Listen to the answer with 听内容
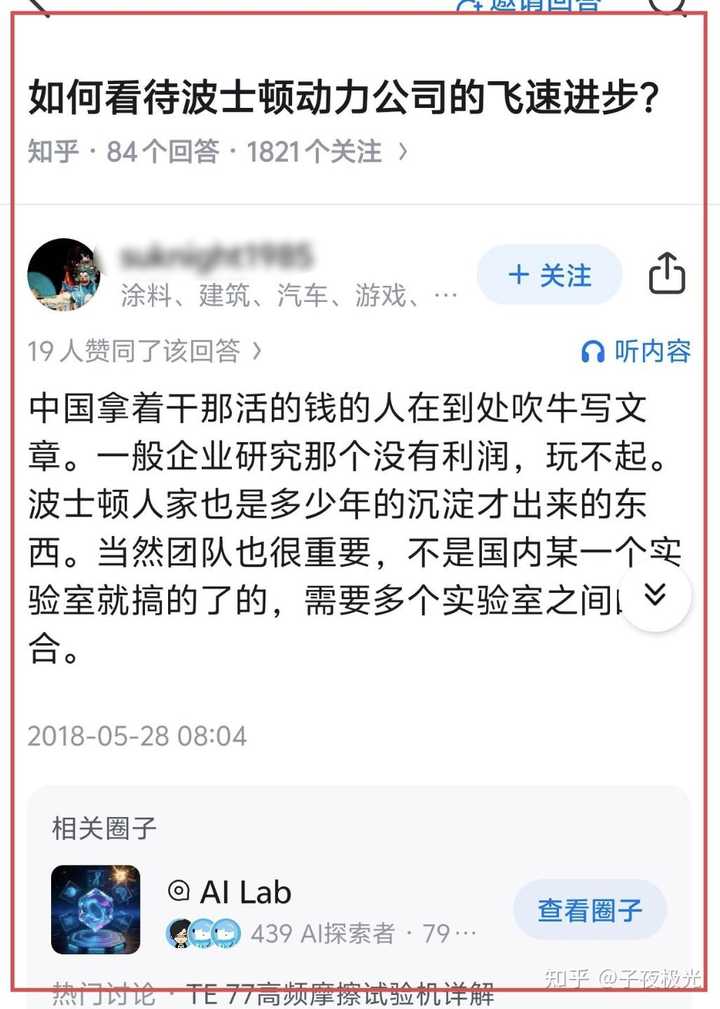This screenshot has width=720, height=1009. point(636,351)
